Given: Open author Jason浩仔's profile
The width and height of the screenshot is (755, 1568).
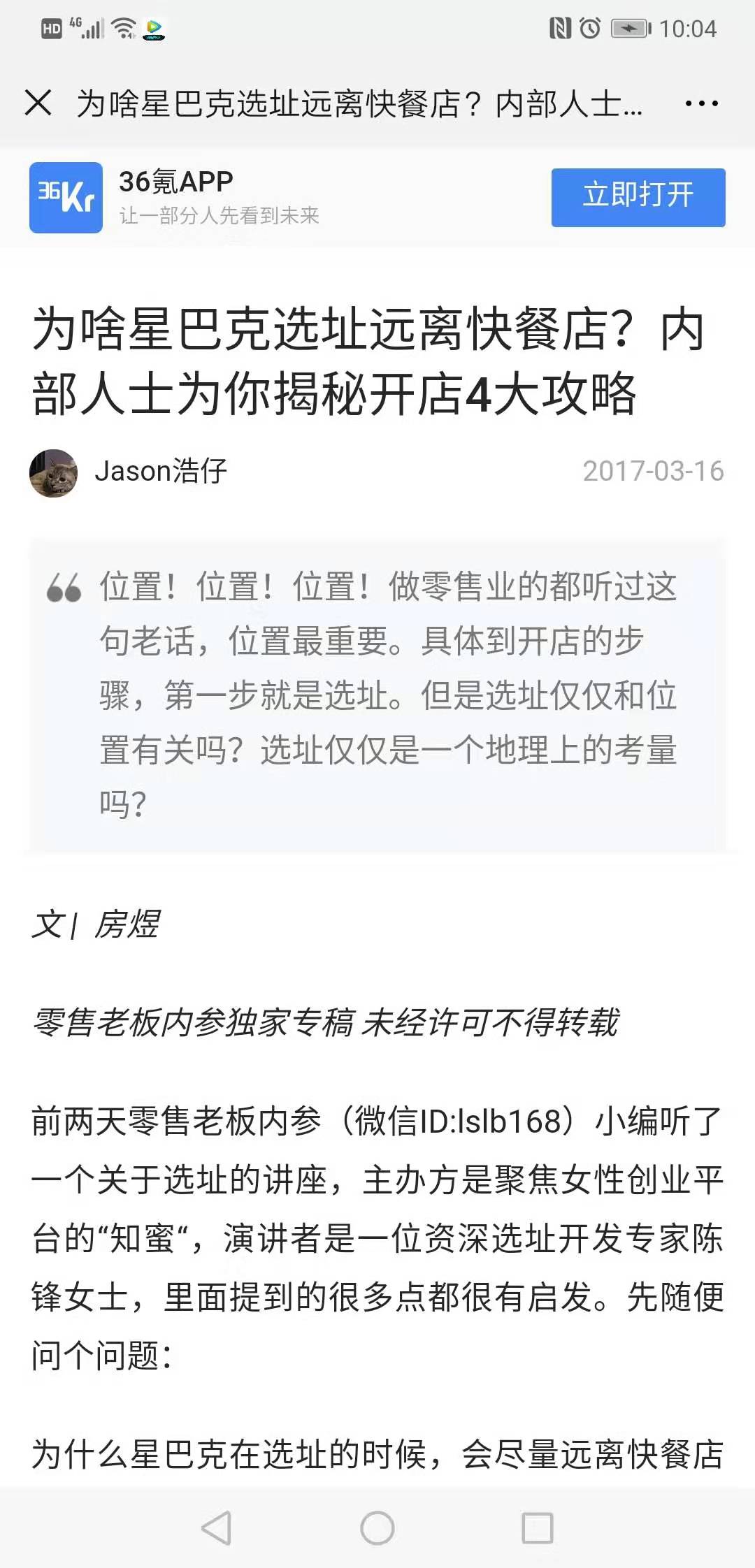Looking at the screenshot, I should tap(159, 472).
